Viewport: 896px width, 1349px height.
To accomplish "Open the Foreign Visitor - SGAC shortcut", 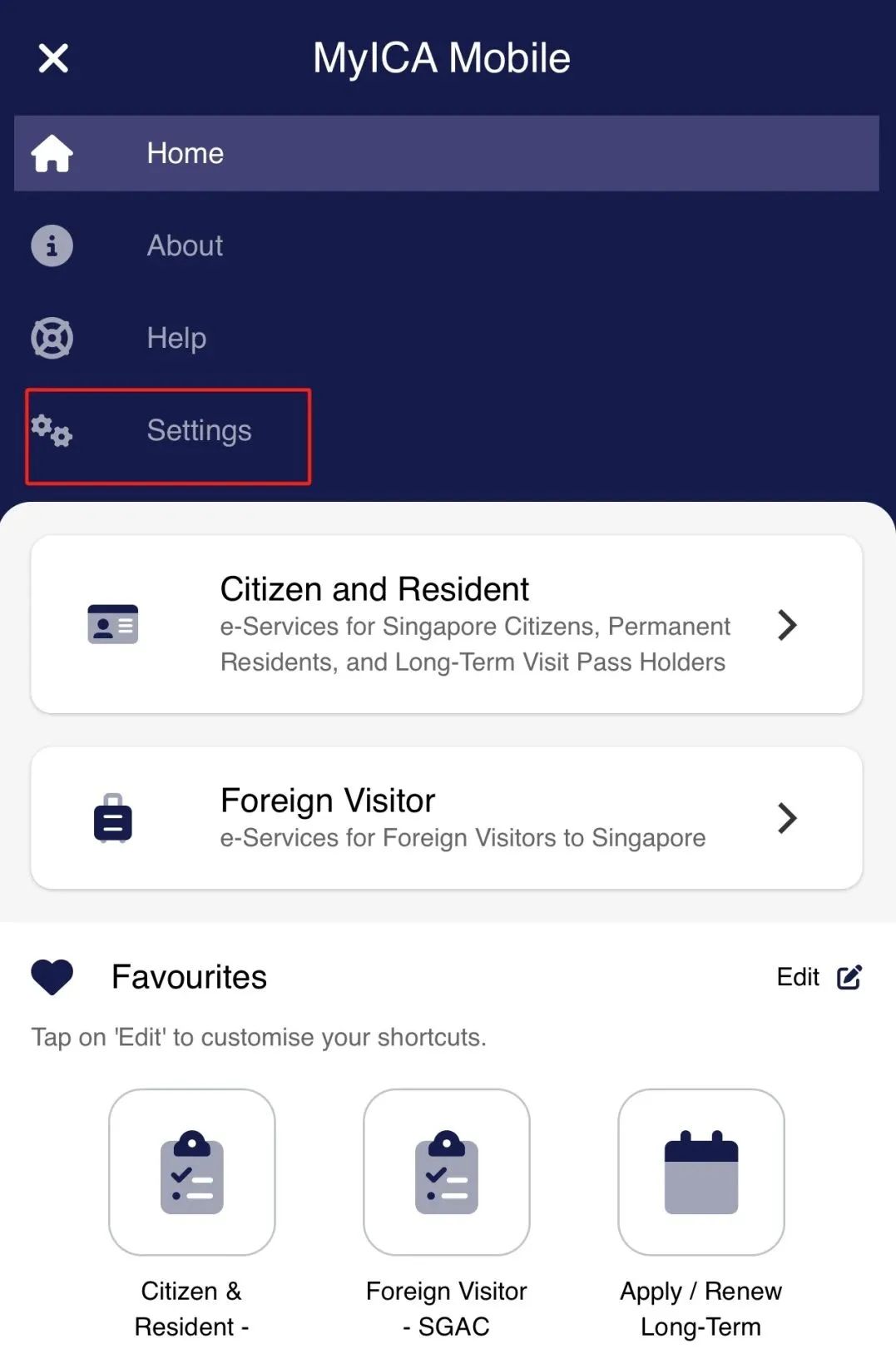I will pos(447,1172).
